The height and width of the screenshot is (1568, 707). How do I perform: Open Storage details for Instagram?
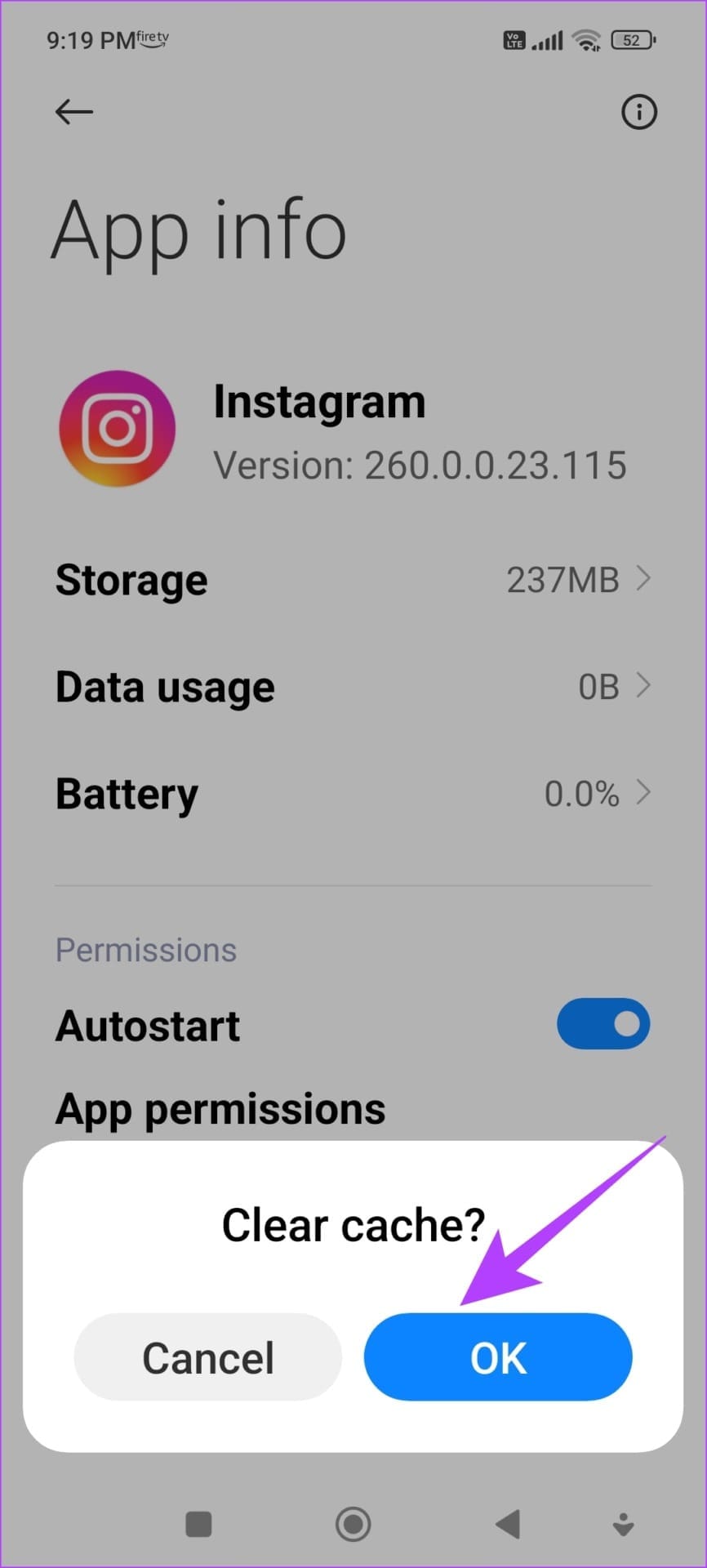(353, 580)
